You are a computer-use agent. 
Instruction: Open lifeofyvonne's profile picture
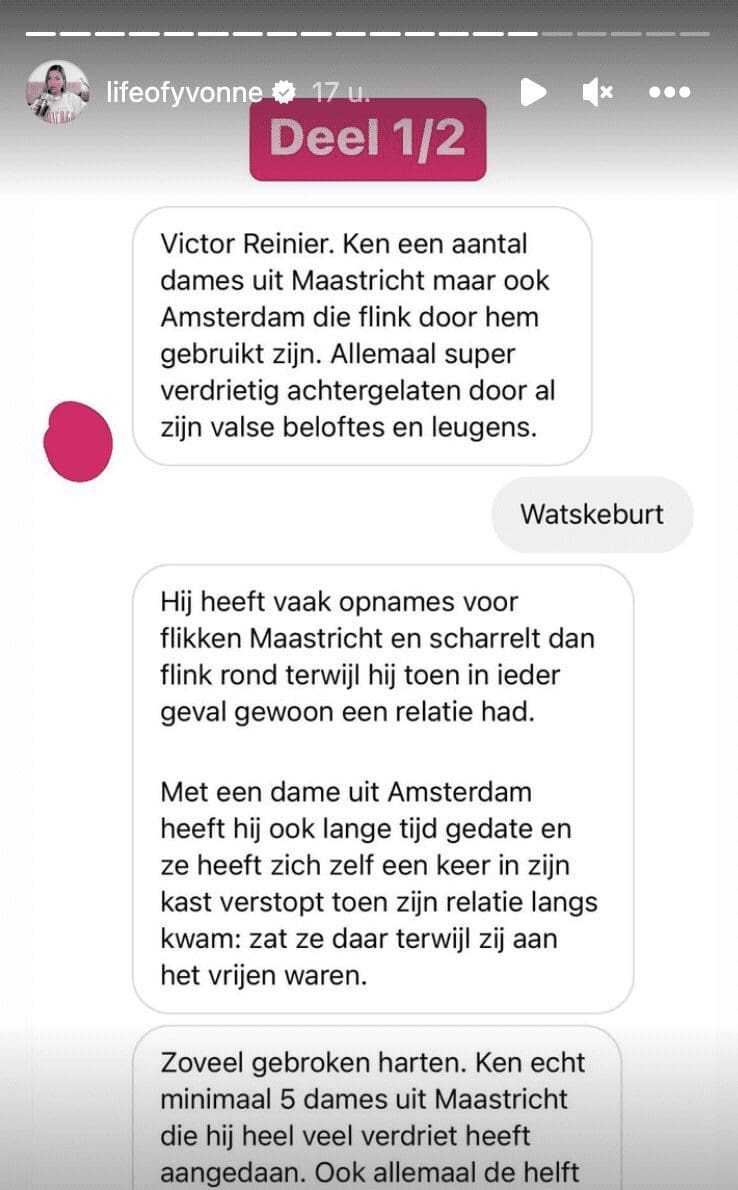point(57,93)
